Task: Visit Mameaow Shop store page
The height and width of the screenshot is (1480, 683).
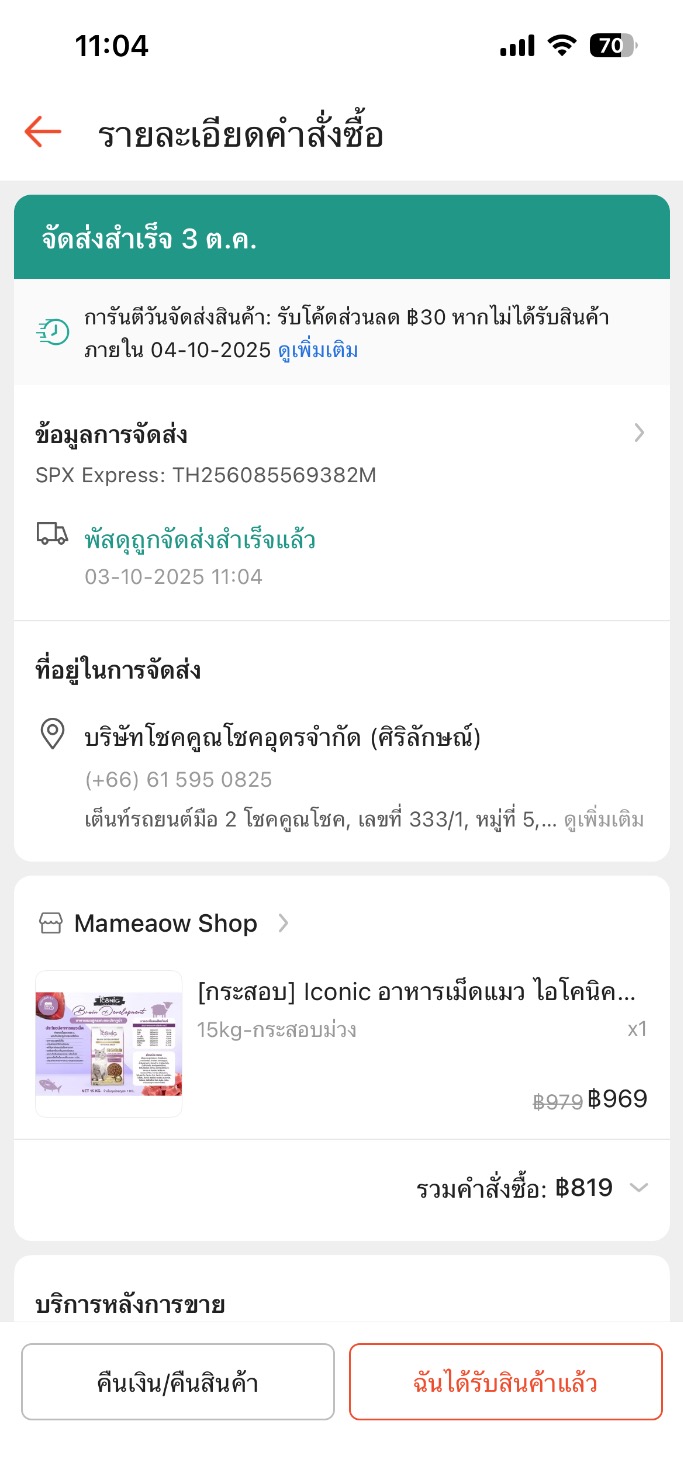Action: (166, 923)
